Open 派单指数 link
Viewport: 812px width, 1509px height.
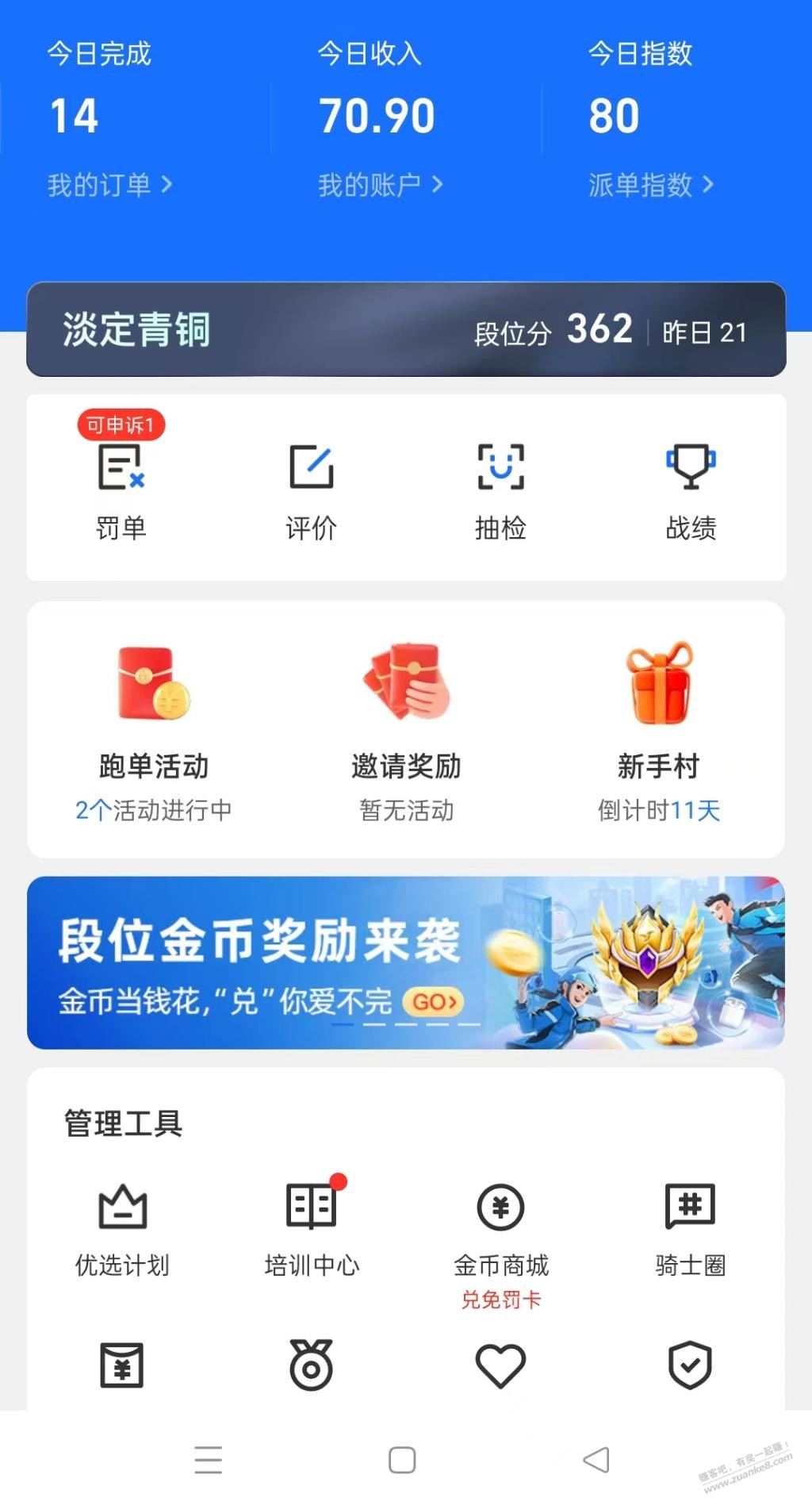point(650,185)
